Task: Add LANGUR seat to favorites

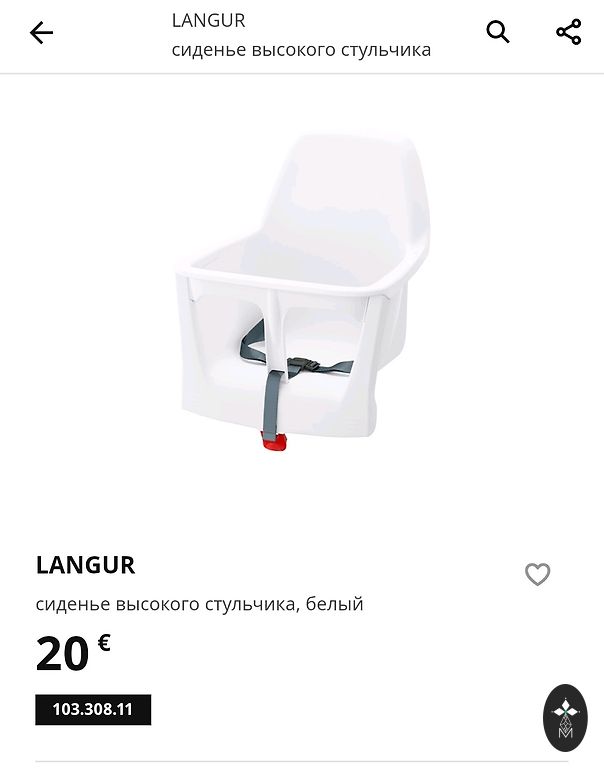Action: point(537,574)
